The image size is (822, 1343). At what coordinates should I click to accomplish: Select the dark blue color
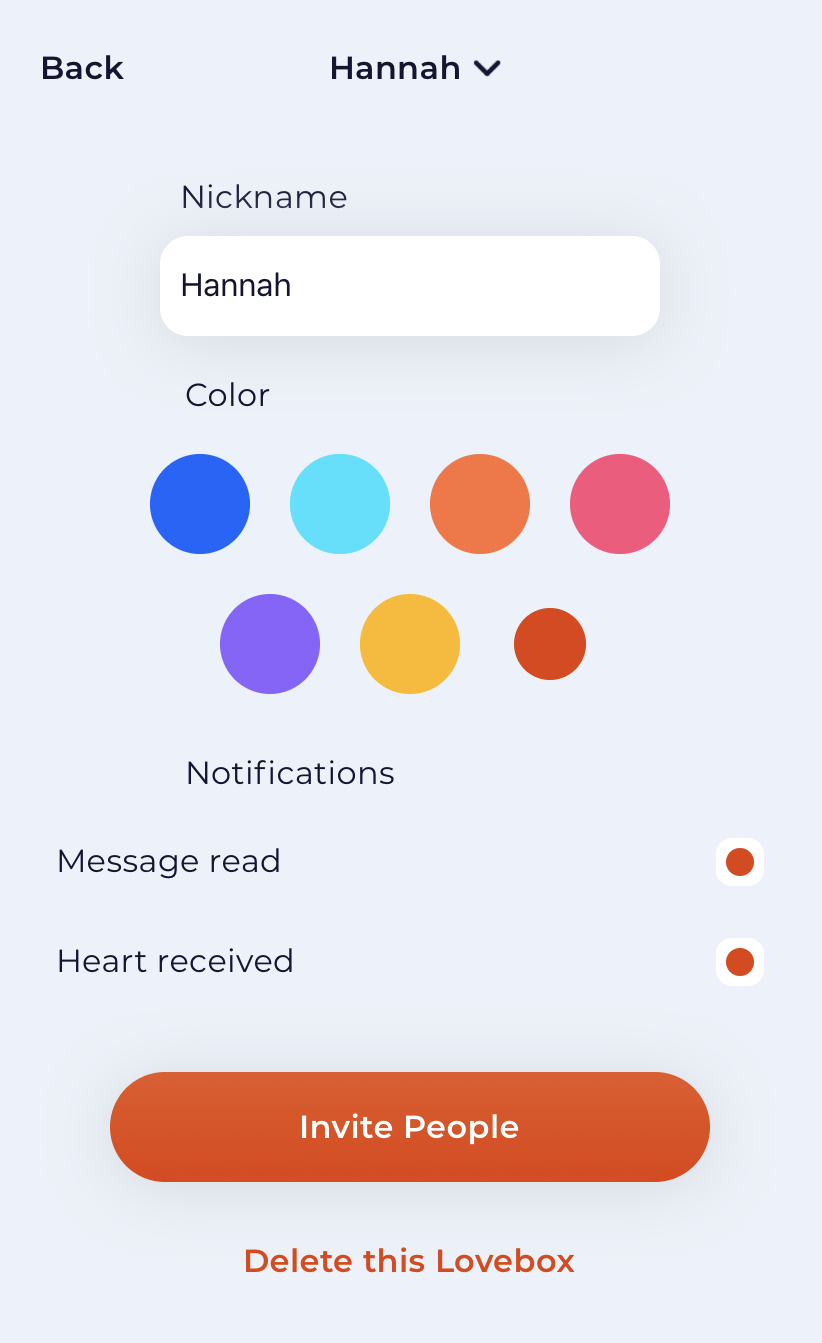pyautogui.click(x=200, y=504)
